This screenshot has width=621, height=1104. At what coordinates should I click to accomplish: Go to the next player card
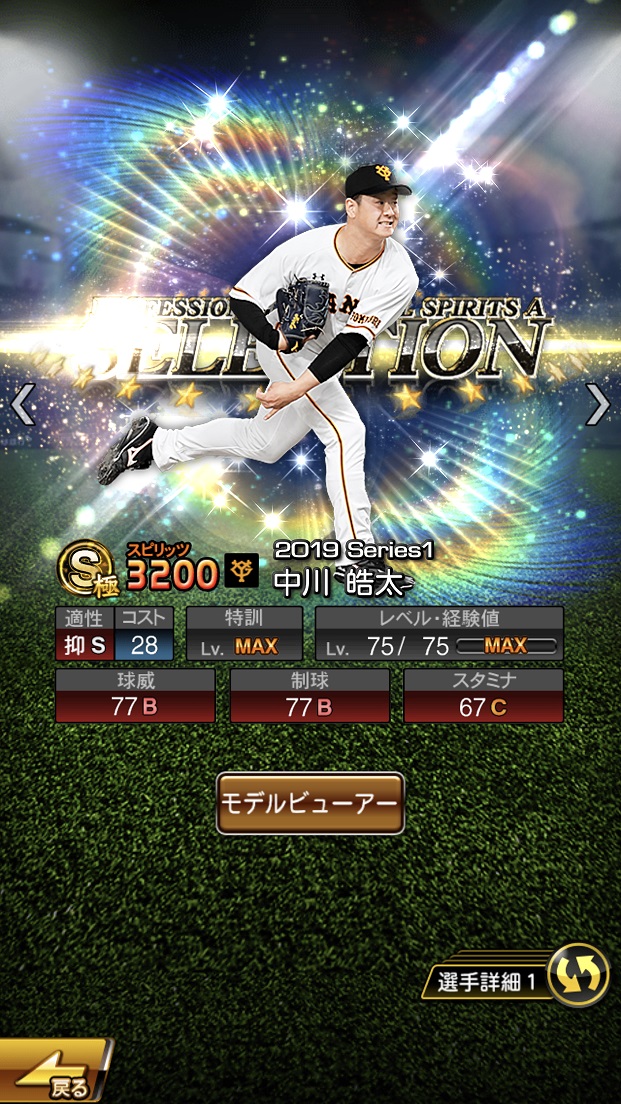[598, 405]
